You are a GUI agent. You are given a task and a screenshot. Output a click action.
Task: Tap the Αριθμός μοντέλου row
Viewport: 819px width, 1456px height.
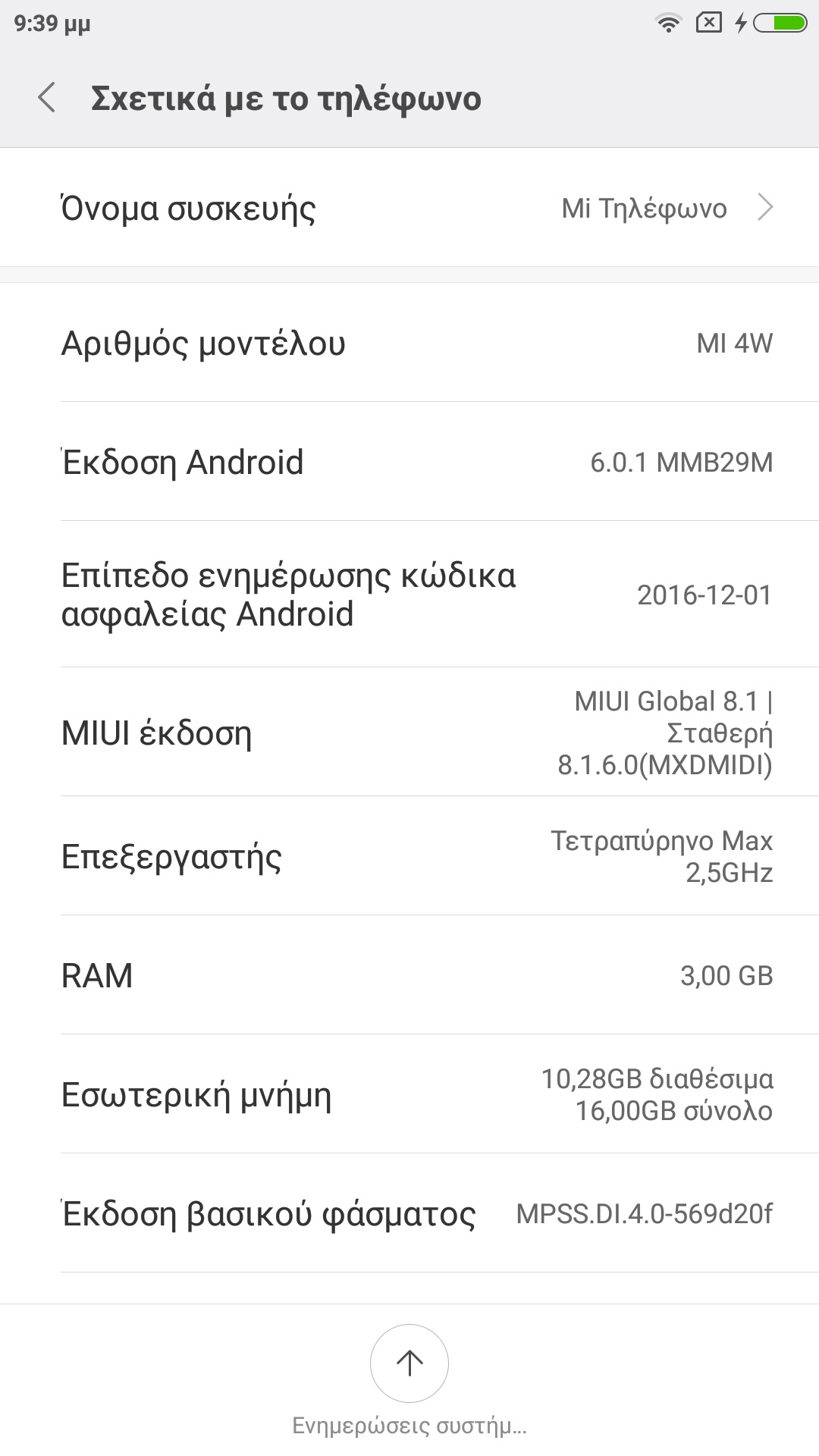(409, 343)
